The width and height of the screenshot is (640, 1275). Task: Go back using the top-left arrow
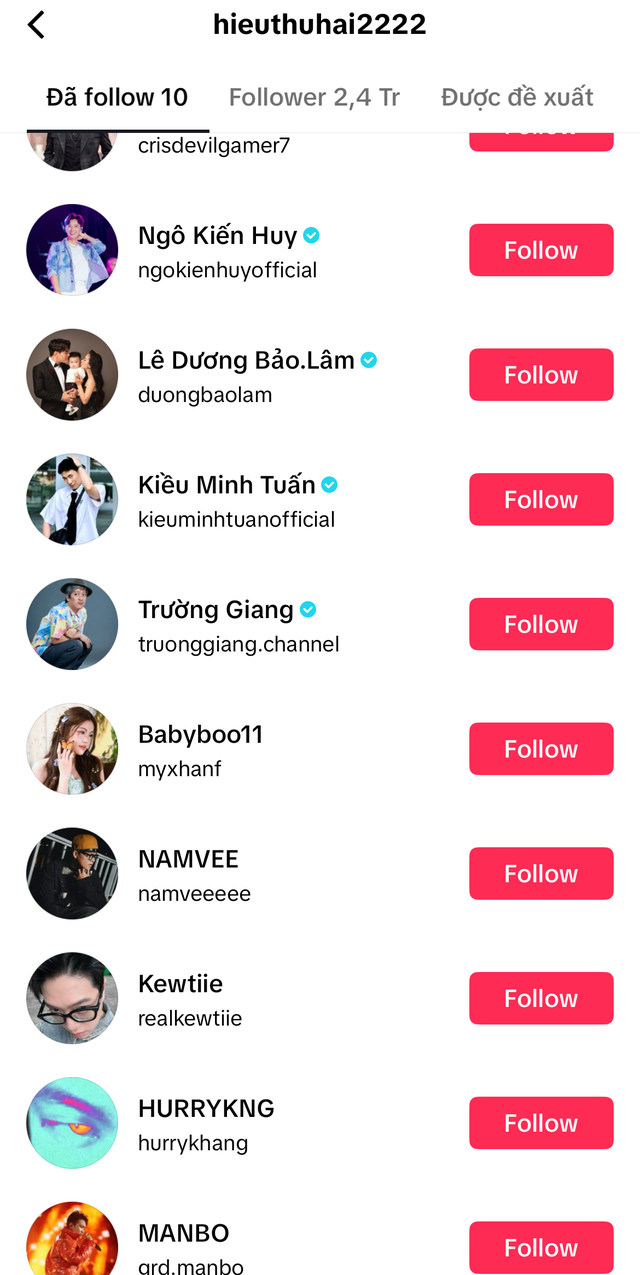[36, 25]
